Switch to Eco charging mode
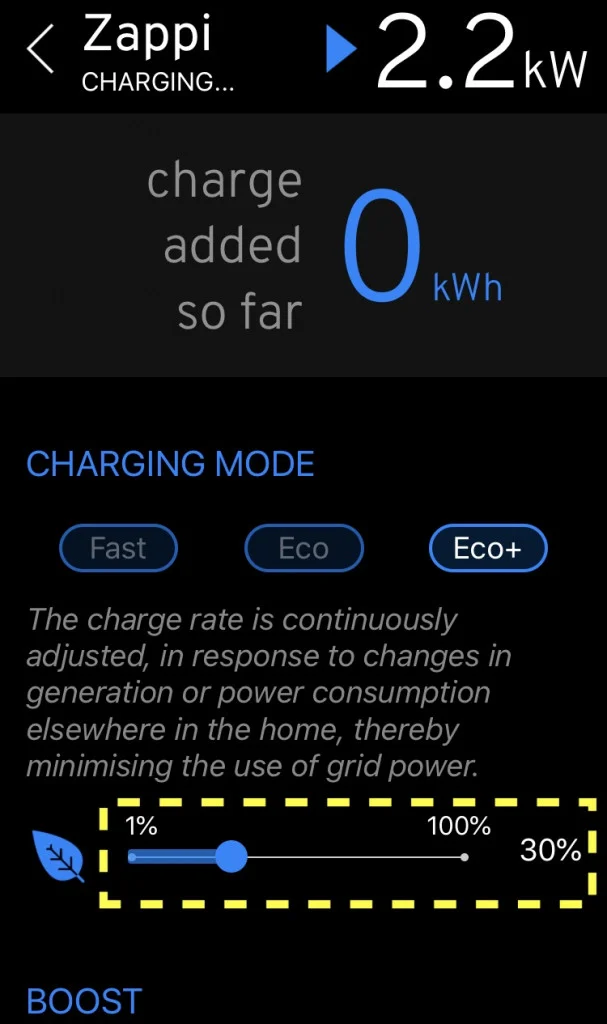Image resolution: width=607 pixels, height=1024 pixels. click(x=304, y=548)
